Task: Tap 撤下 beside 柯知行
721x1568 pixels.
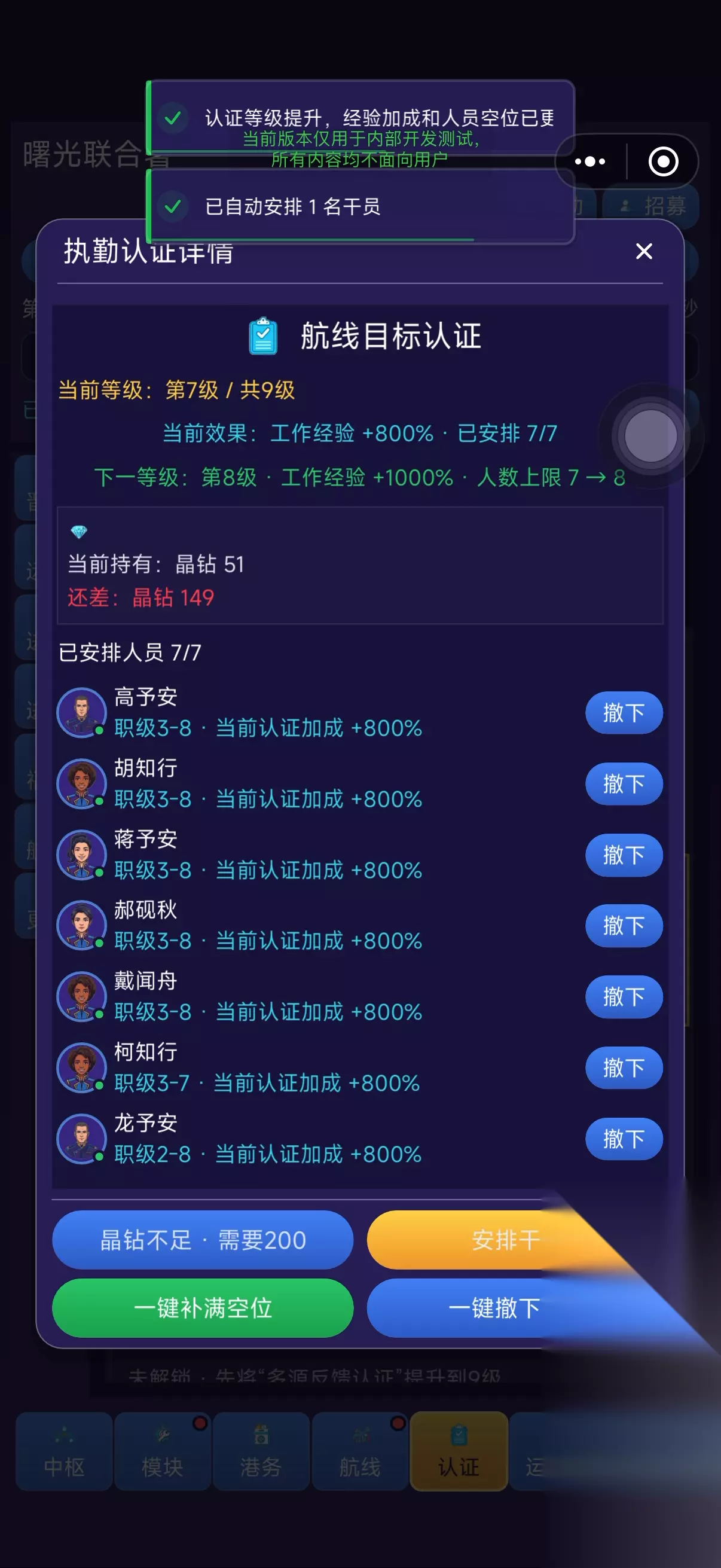Action: tap(624, 1068)
